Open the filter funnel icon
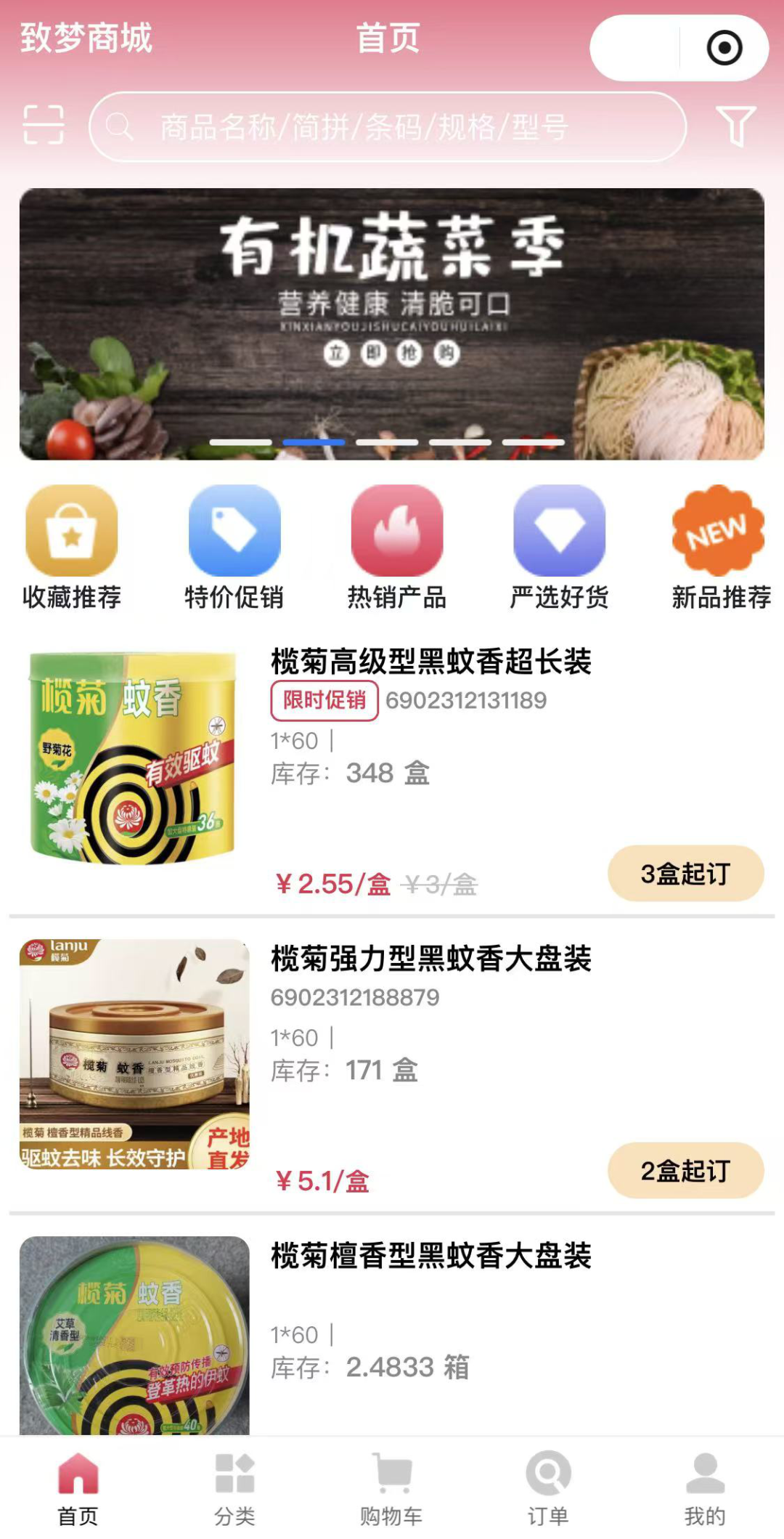This screenshot has height=1539, width=784. 735,126
